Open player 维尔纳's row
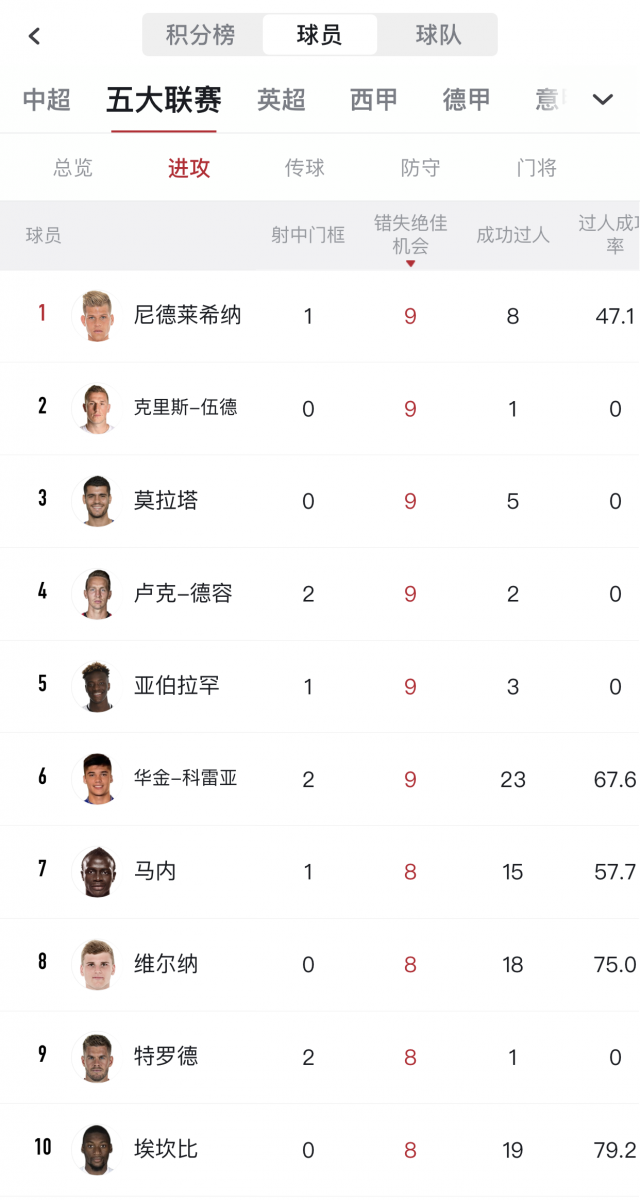Viewport: 640px width, 1200px height. pos(320,964)
